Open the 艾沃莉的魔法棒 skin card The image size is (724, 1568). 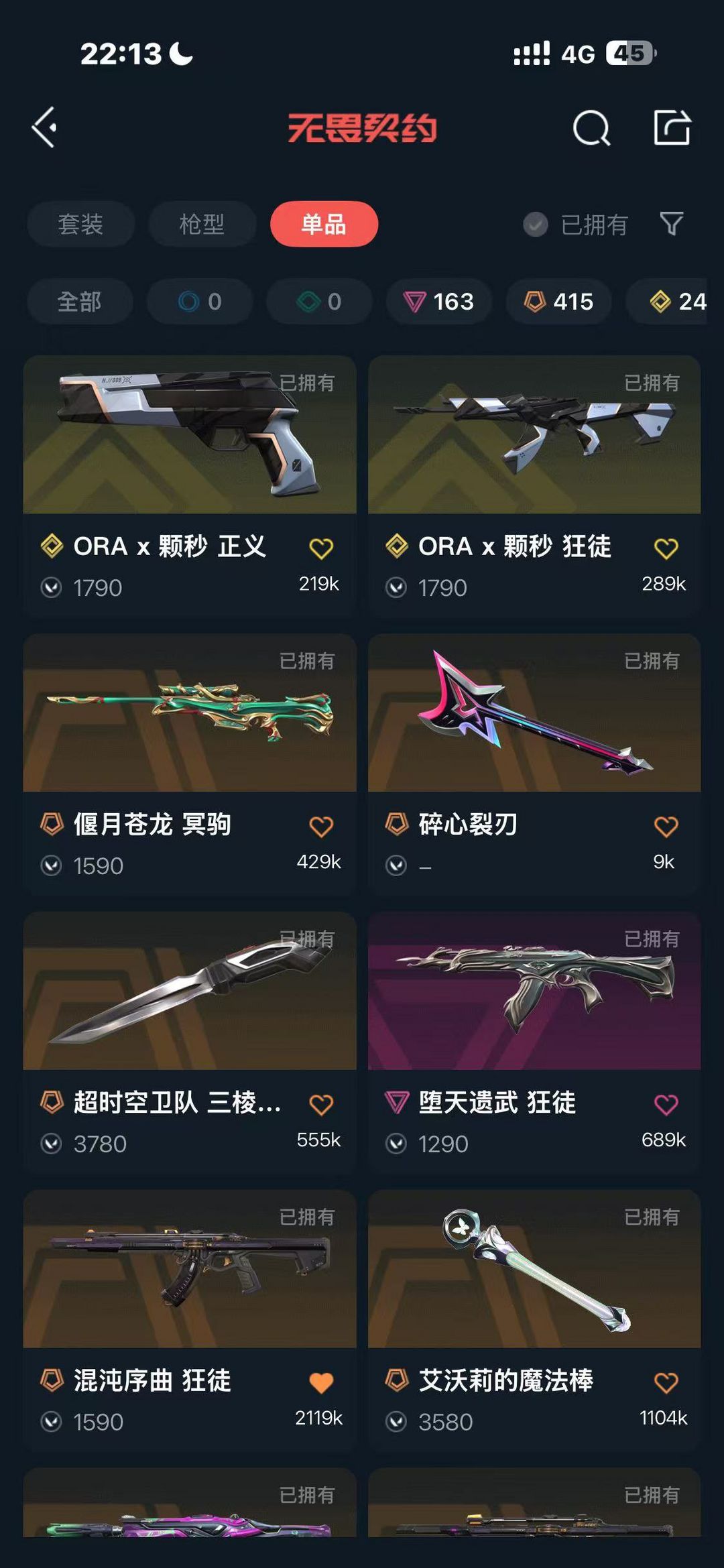click(534, 1270)
